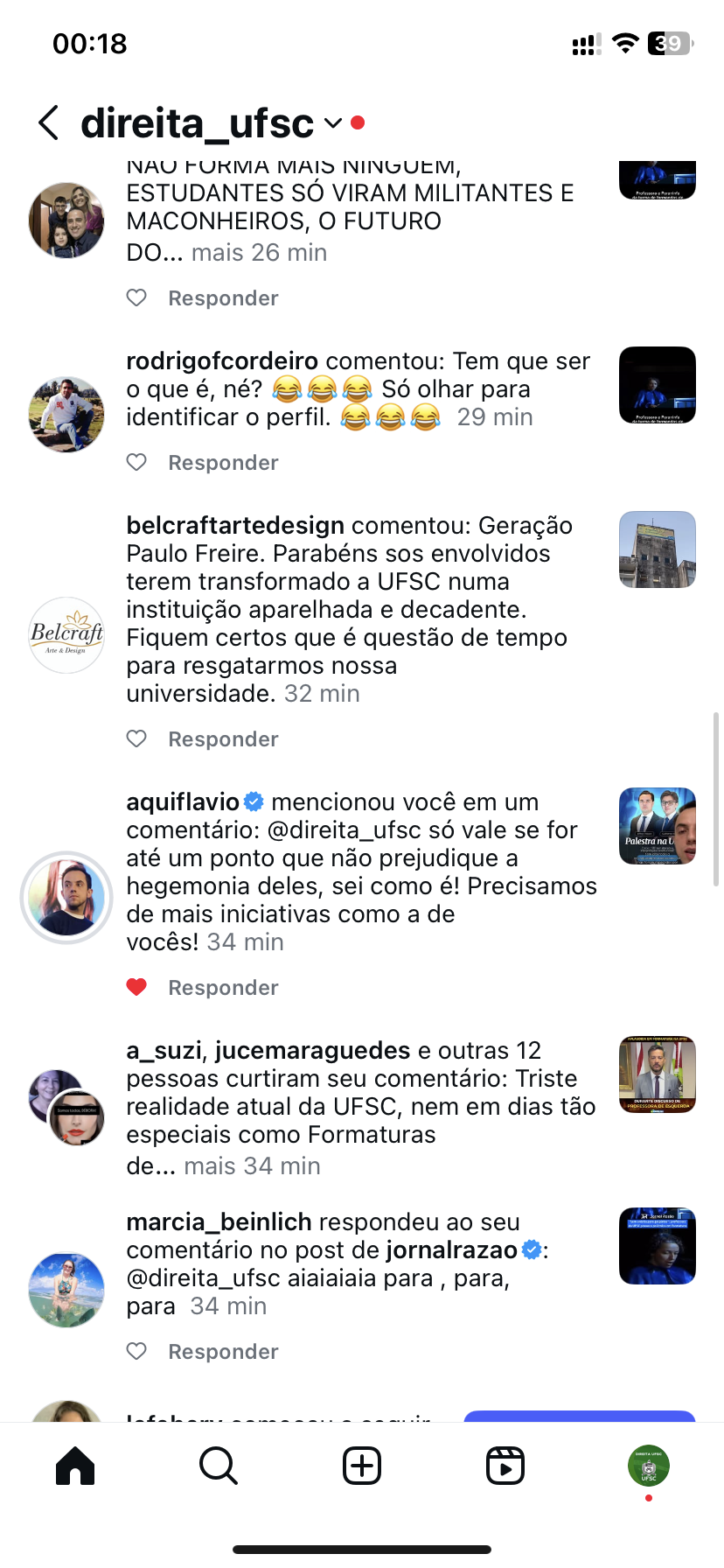
Task: Open the post thumbnail beside belcraftartedesign's comment
Action: click(x=657, y=549)
